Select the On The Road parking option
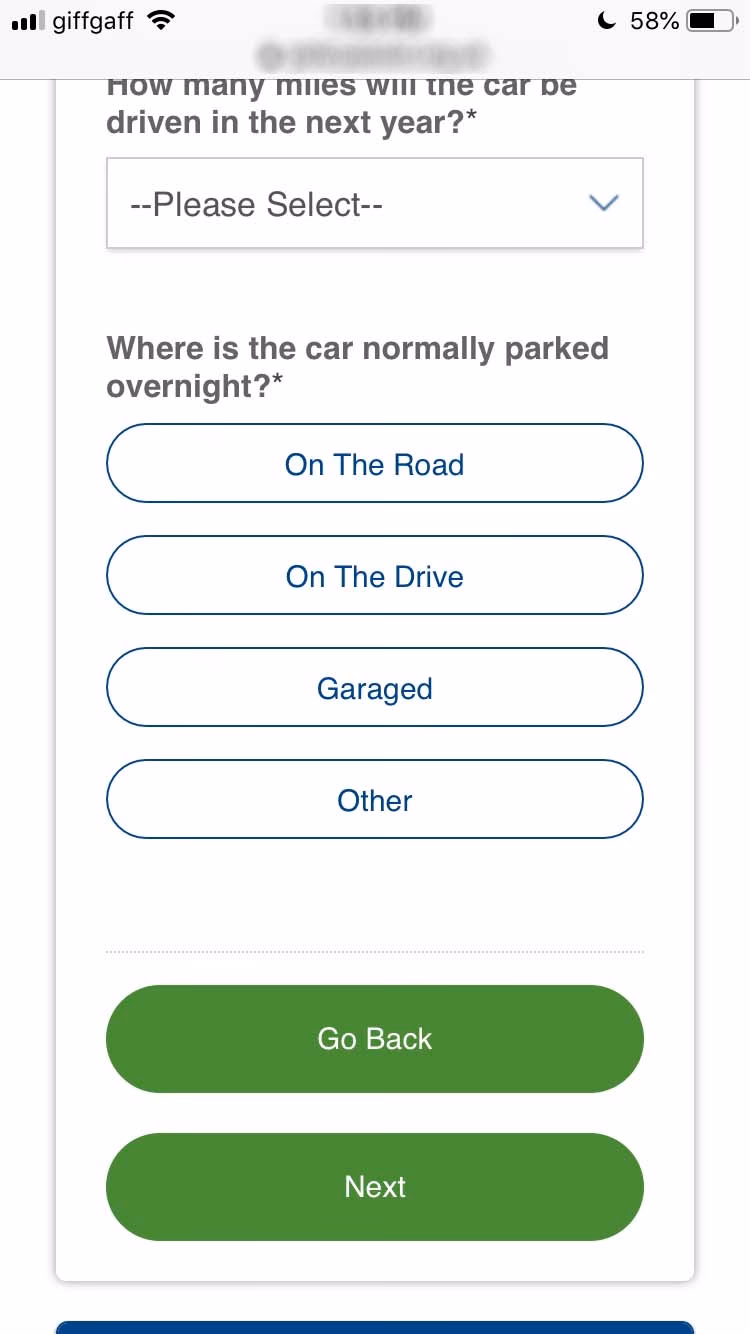 pyautogui.click(x=375, y=463)
